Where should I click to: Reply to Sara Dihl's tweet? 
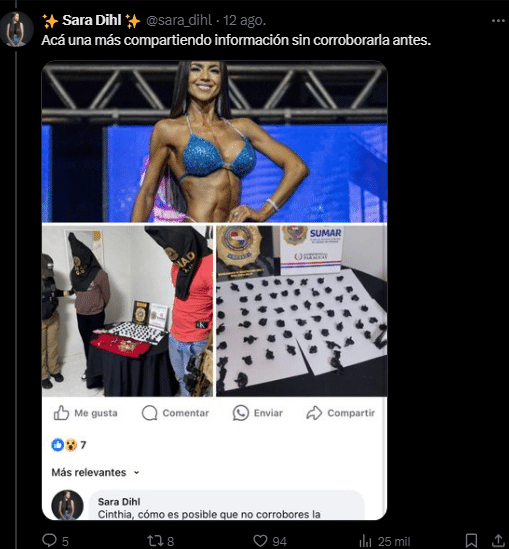pos(55,541)
